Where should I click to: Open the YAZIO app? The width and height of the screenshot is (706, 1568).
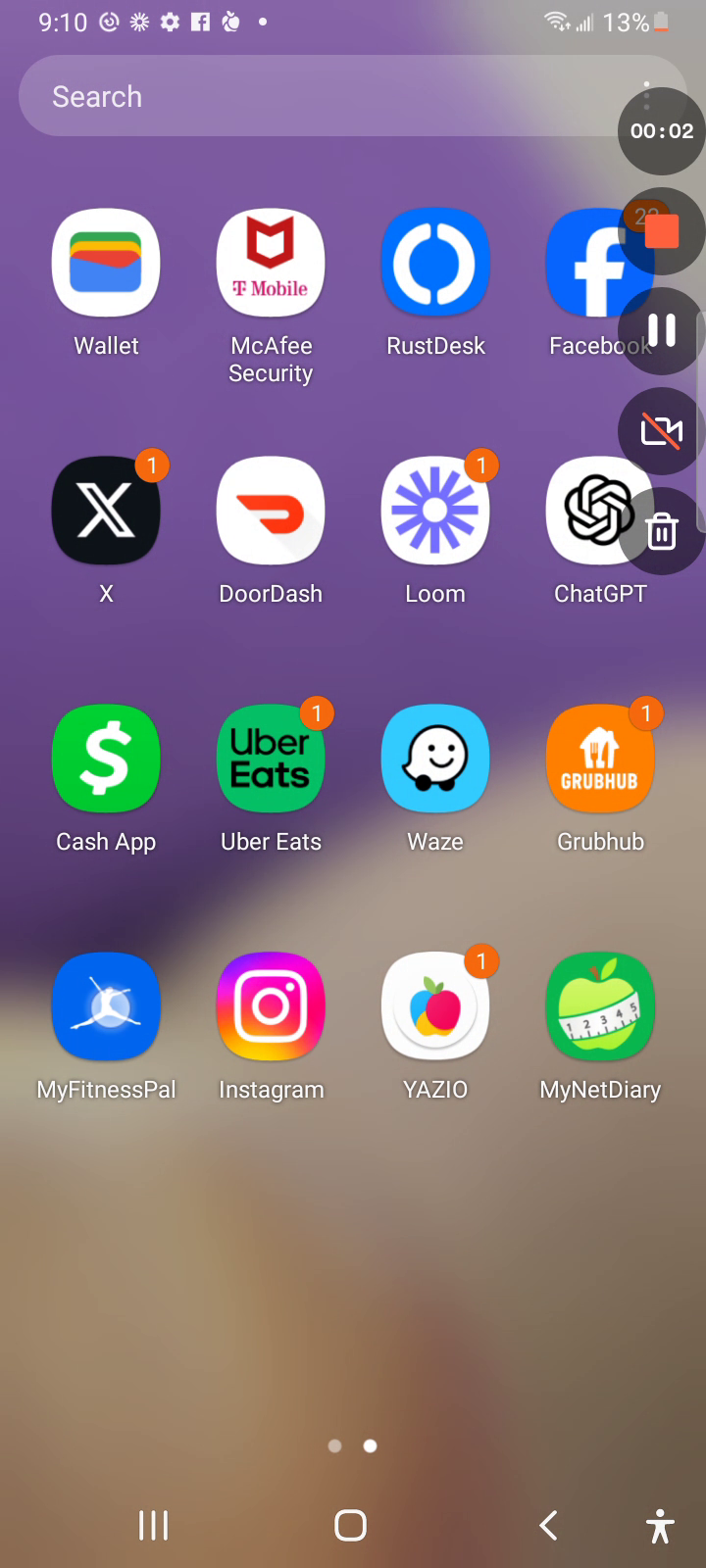[x=435, y=1007]
